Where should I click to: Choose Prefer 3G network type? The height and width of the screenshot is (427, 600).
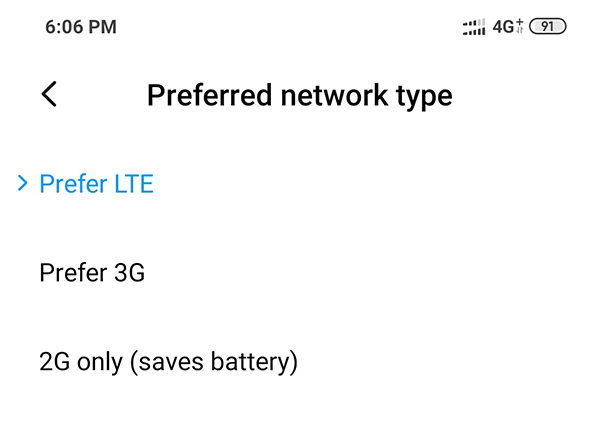[92, 272]
